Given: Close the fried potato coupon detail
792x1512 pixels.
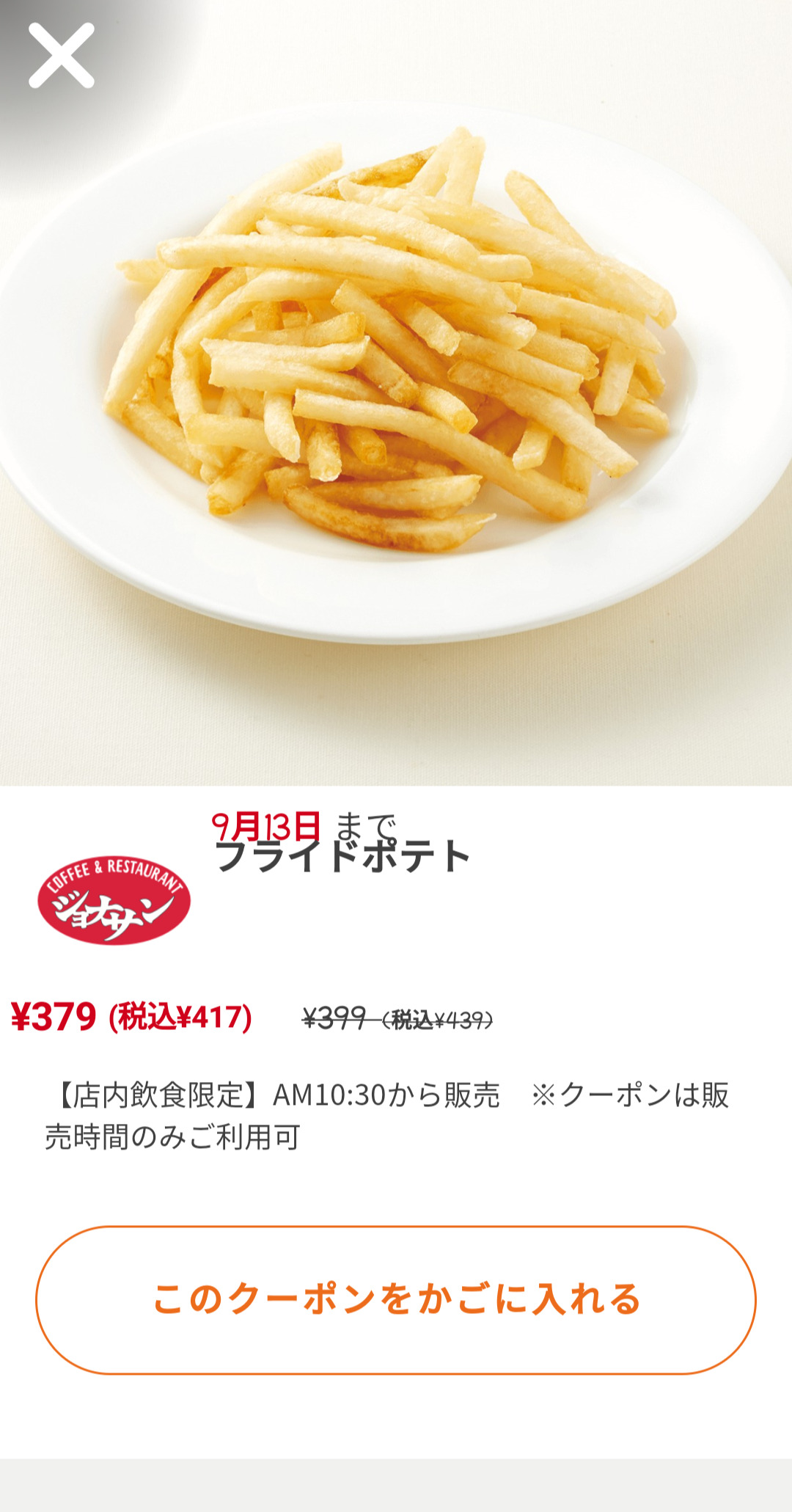Looking at the screenshot, I should [62, 56].
